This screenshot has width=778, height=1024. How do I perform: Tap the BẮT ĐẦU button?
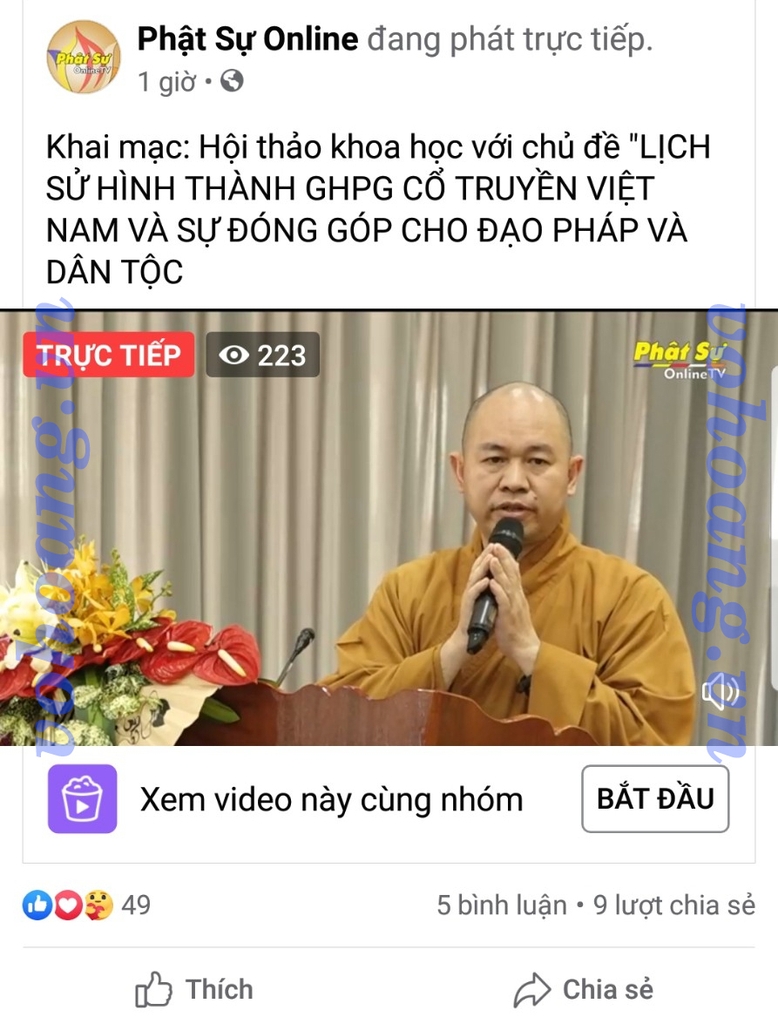click(655, 799)
